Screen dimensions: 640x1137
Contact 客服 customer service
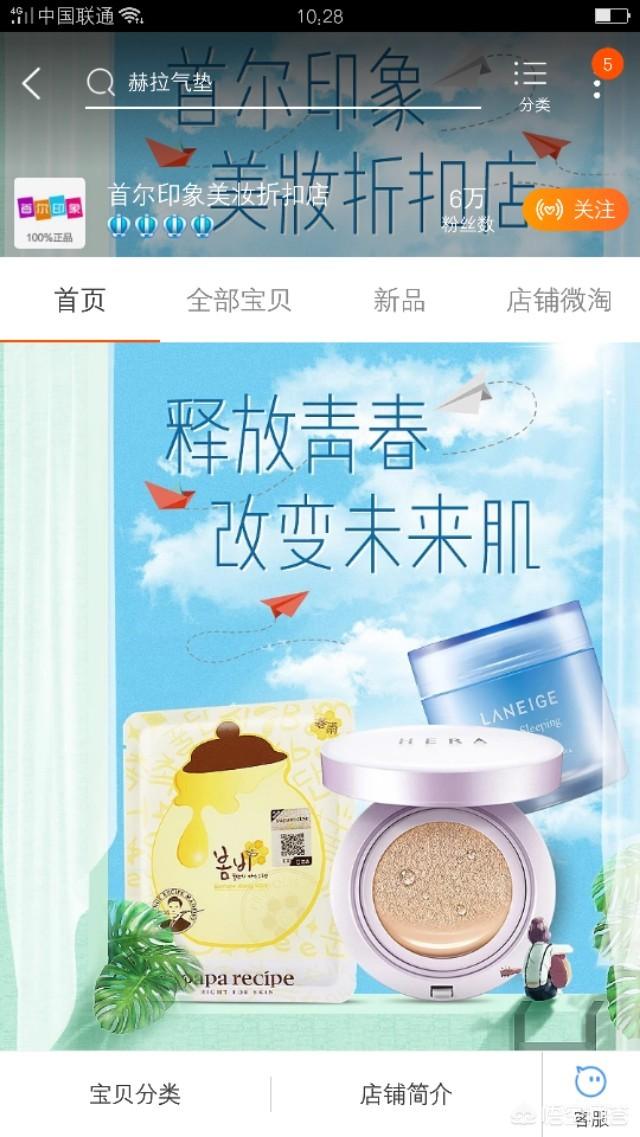[591, 1094]
